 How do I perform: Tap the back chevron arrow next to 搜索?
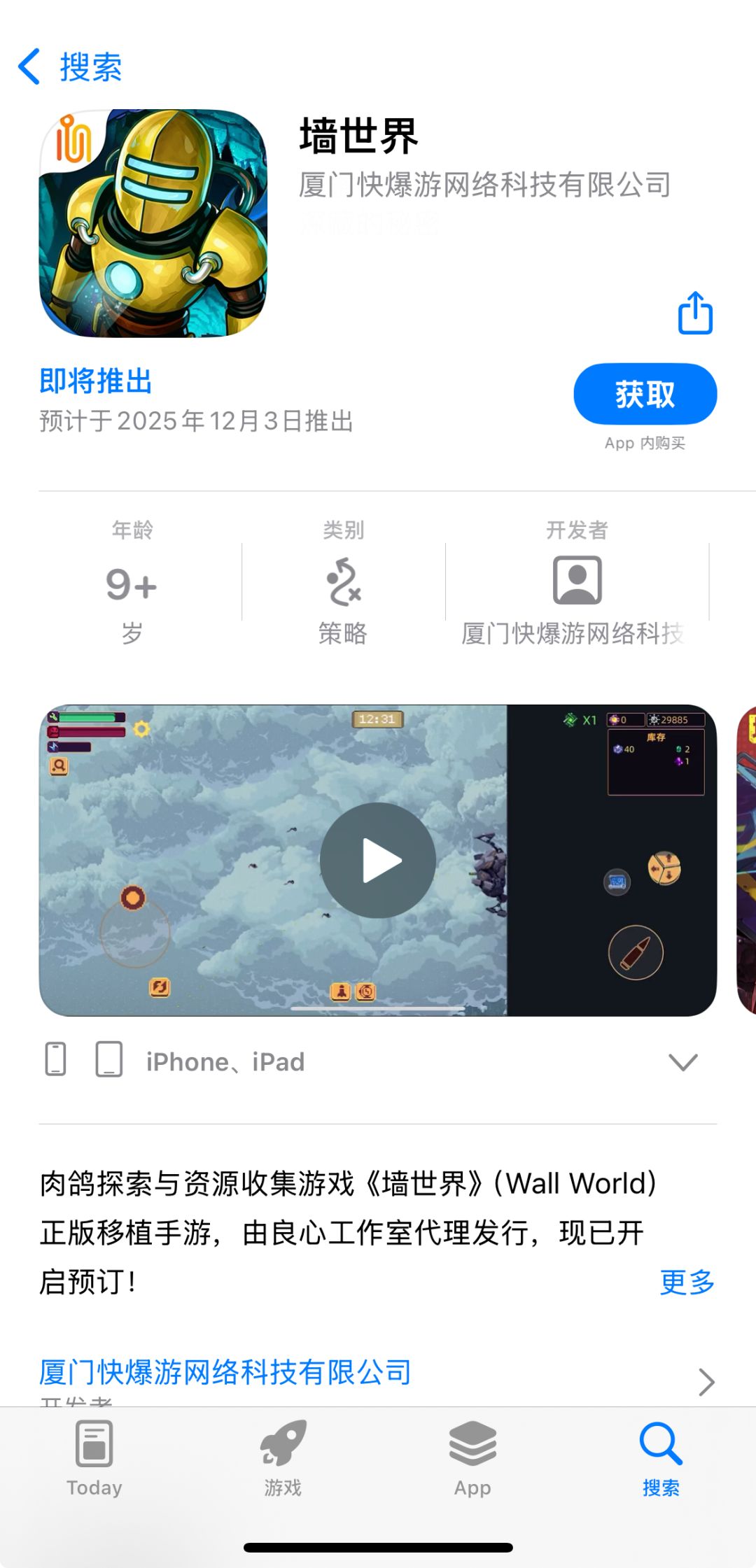tap(28, 66)
